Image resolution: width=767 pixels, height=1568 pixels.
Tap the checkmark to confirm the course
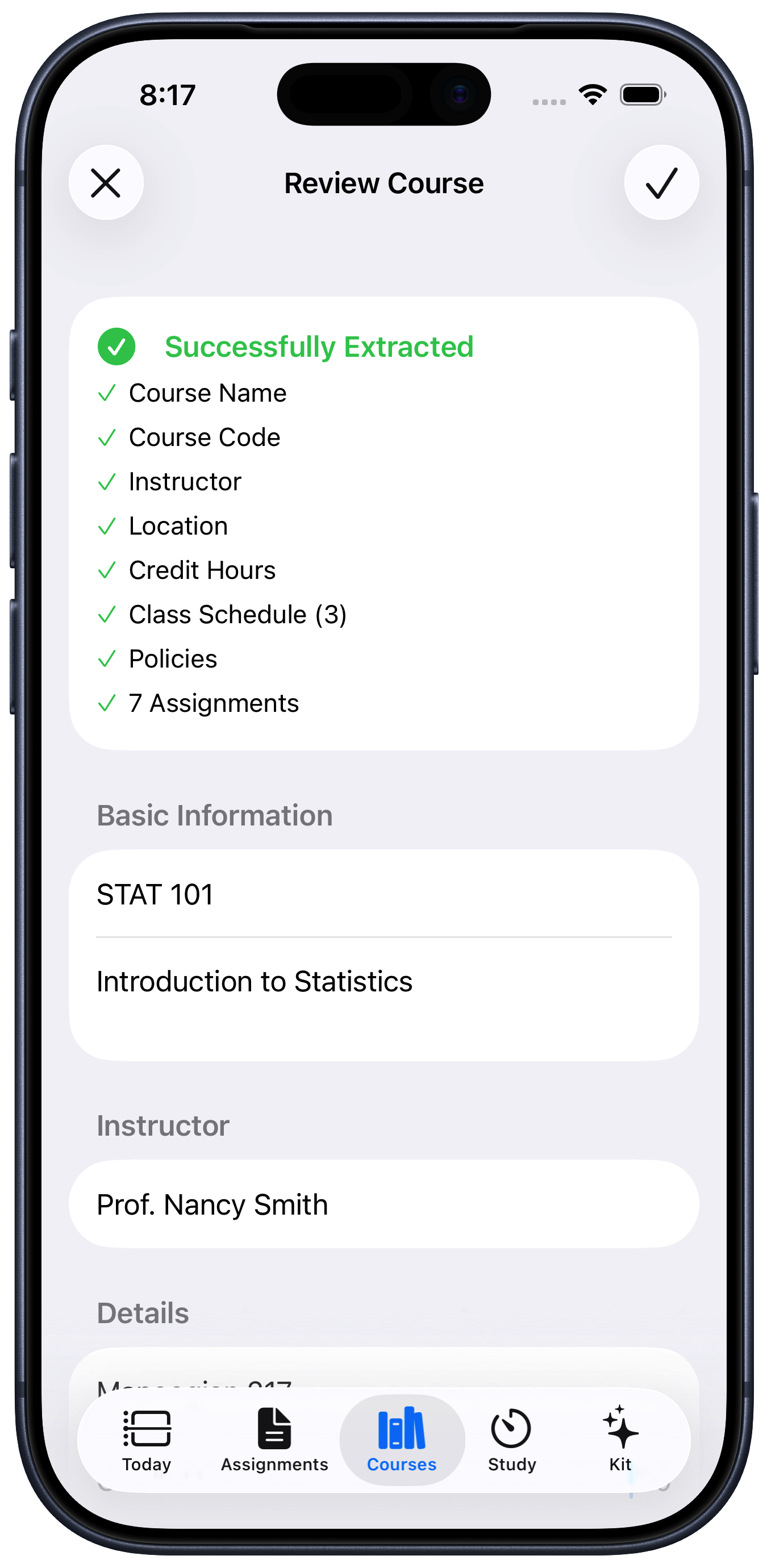tap(661, 182)
